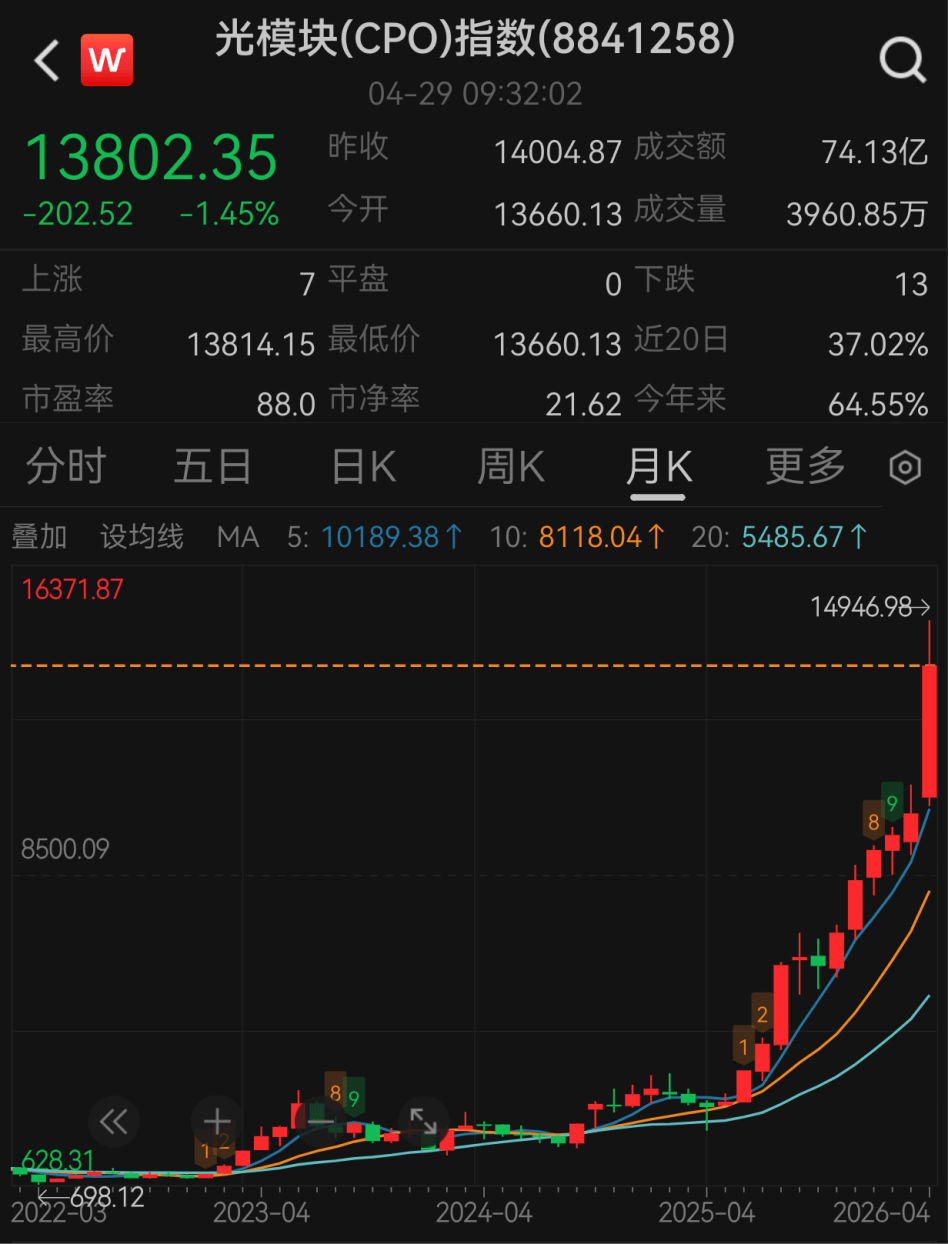This screenshot has width=948, height=1244.
Task: Zoom out using the minus chart icon
Action: 320,1121
